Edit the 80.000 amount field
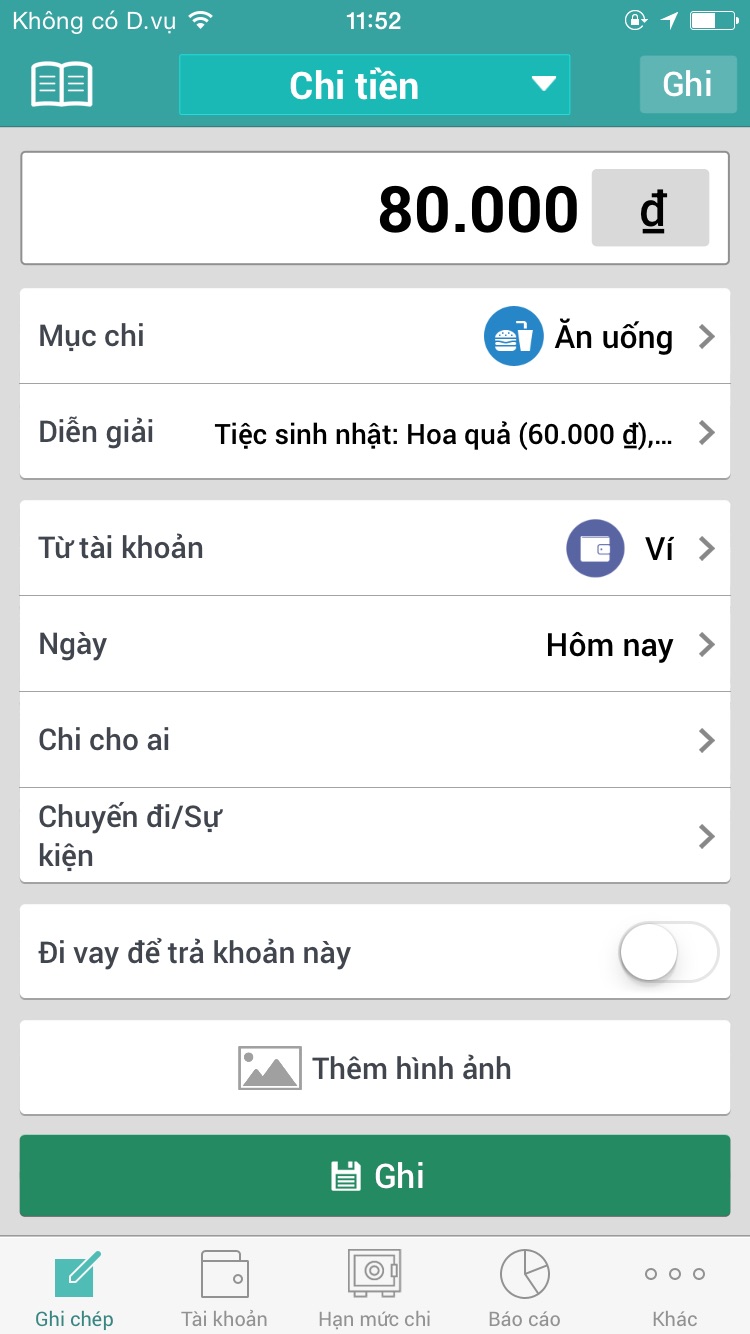The height and width of the screenshot is (1334, 750). [x=375, y=208]
